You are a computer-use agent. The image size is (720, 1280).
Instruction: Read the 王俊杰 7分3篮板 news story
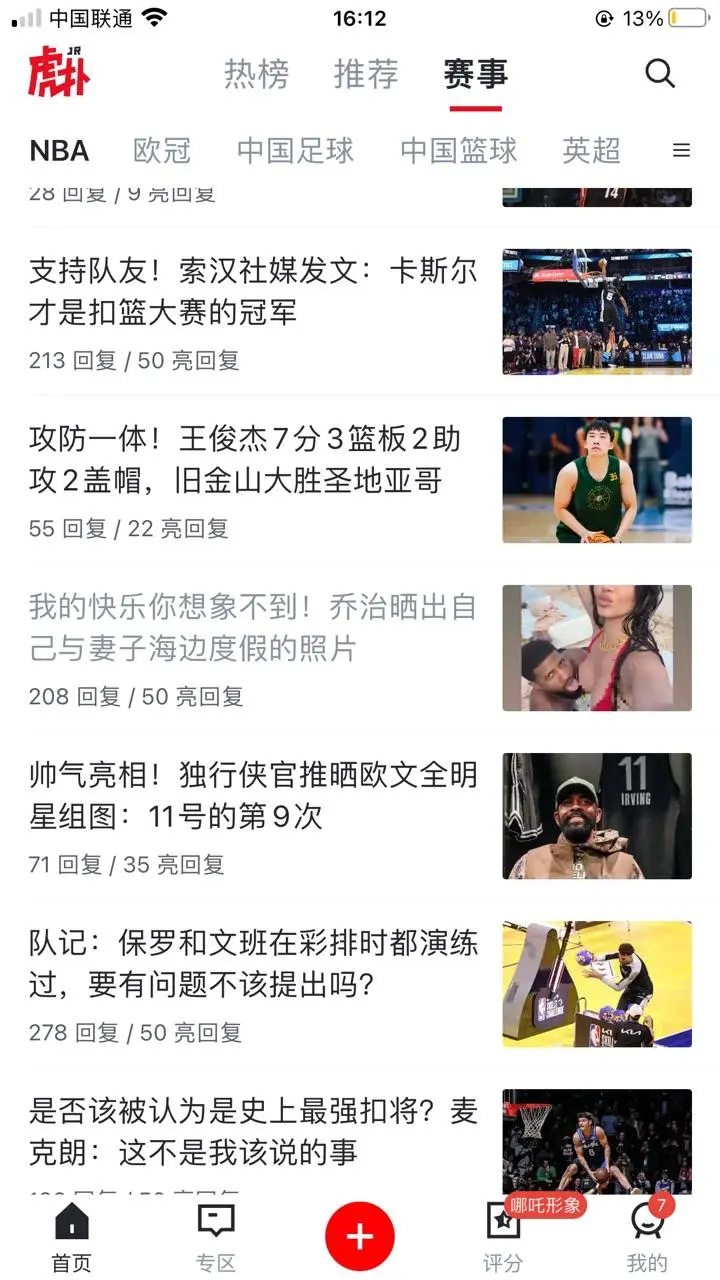(360, 480)
